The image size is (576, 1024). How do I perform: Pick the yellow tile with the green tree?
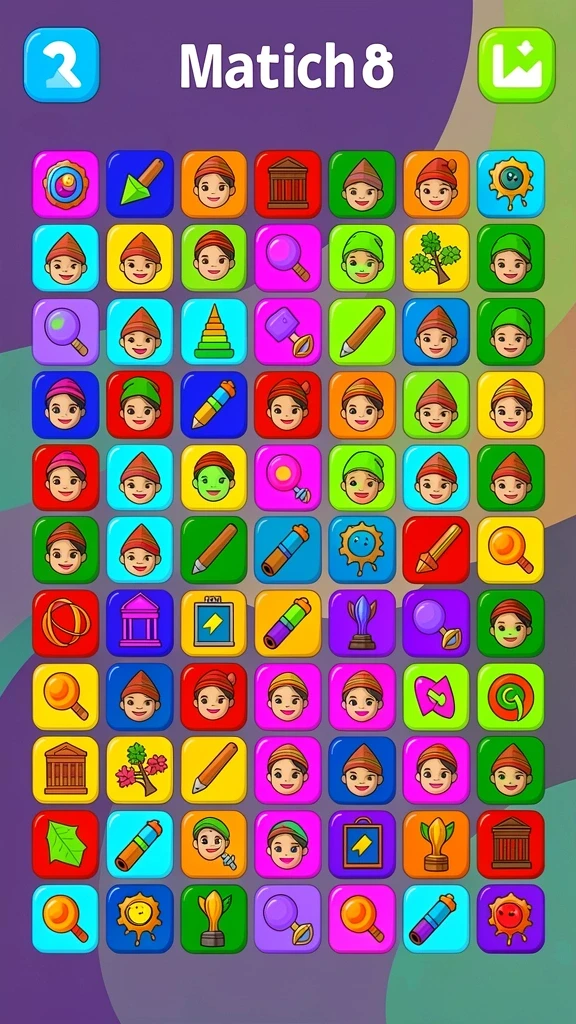click(436, 257)
